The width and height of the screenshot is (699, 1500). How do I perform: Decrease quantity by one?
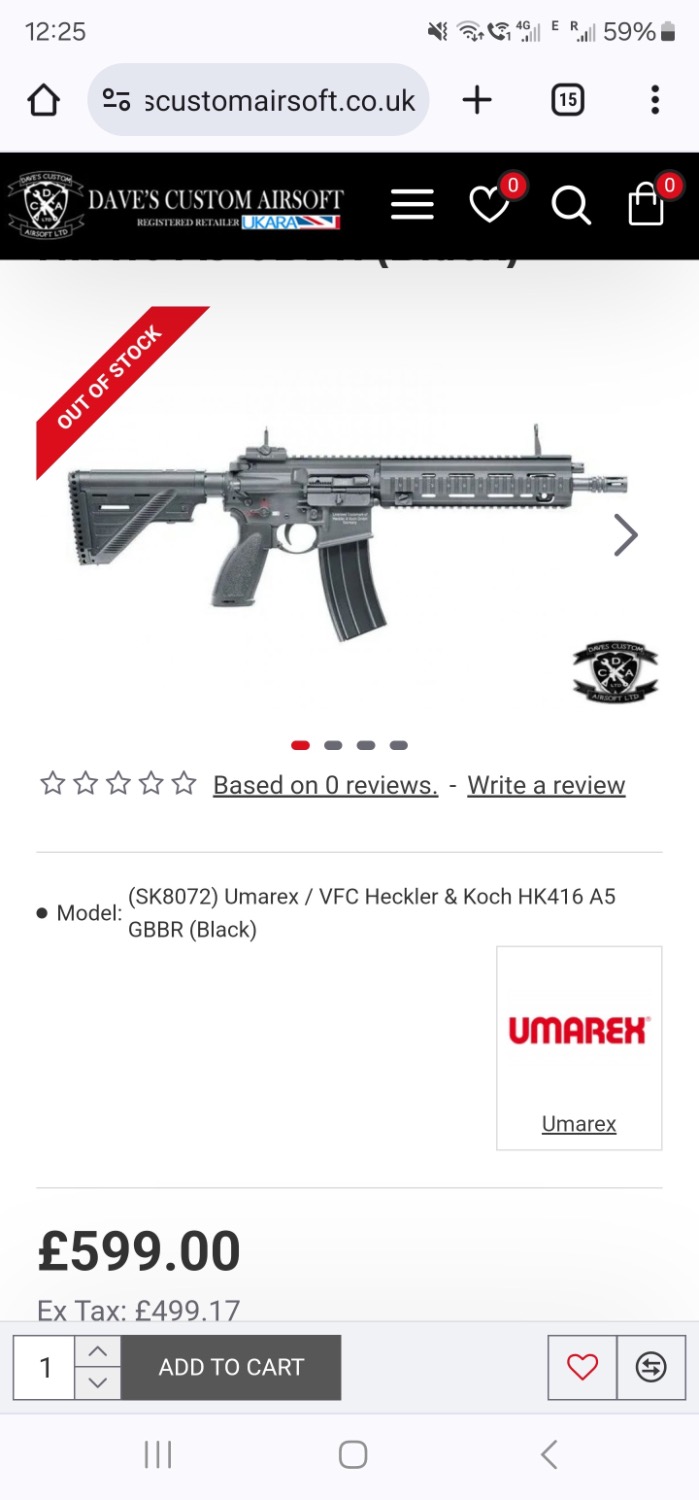[97, 1383]
